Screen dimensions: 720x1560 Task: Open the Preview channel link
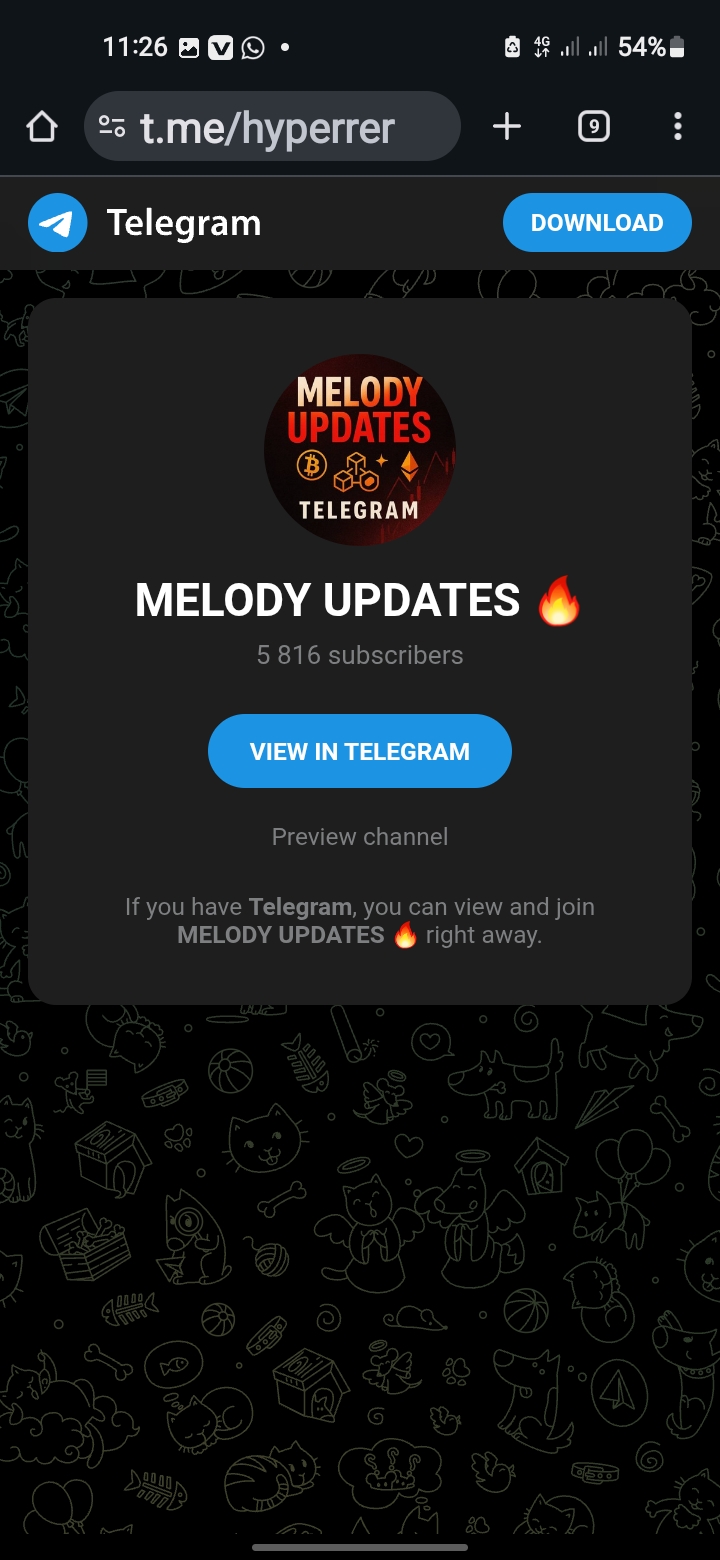pos(360,837)
